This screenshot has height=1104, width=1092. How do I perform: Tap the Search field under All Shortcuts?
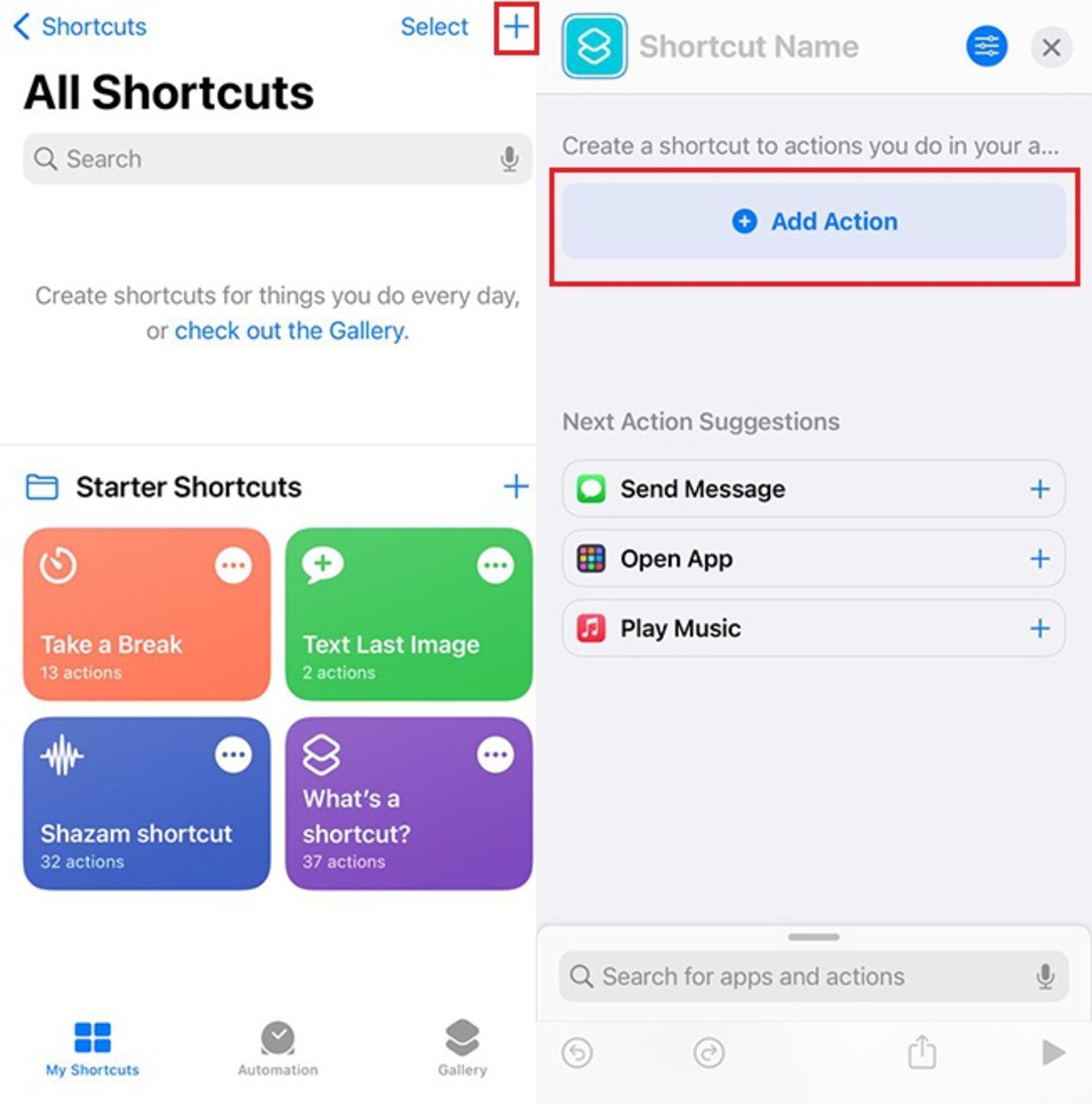click(x=268, y=159)
